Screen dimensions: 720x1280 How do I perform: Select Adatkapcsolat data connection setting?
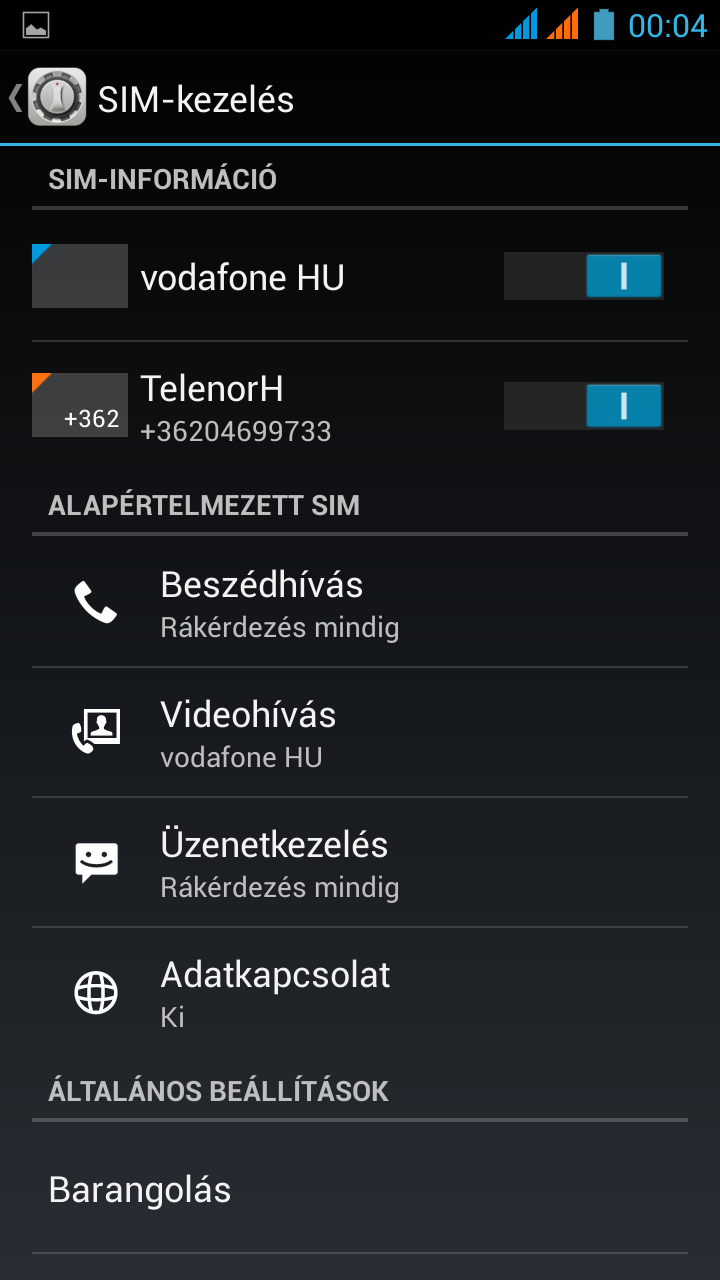click(360, 993)
